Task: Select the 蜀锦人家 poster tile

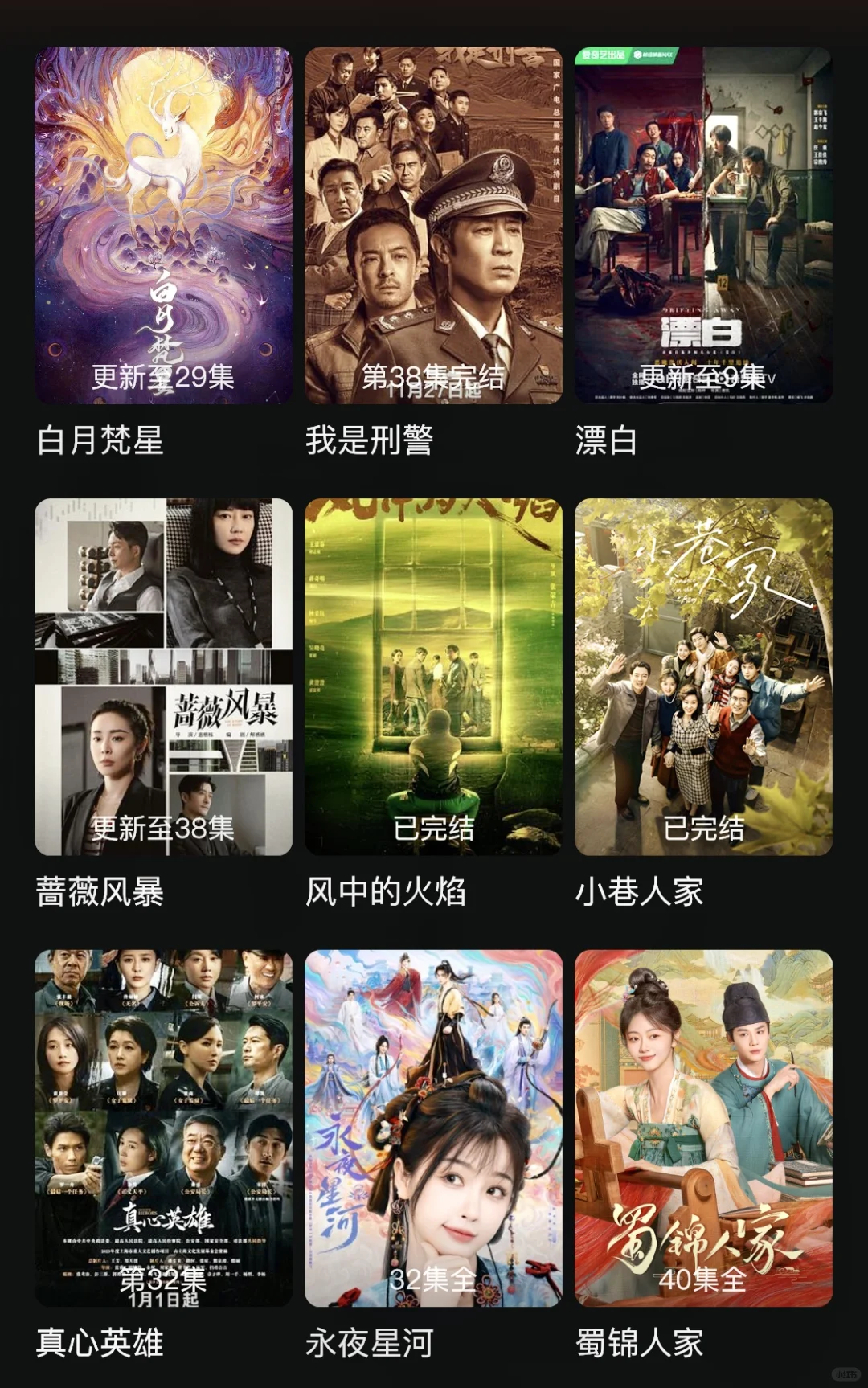Action: pos(703,1128)
